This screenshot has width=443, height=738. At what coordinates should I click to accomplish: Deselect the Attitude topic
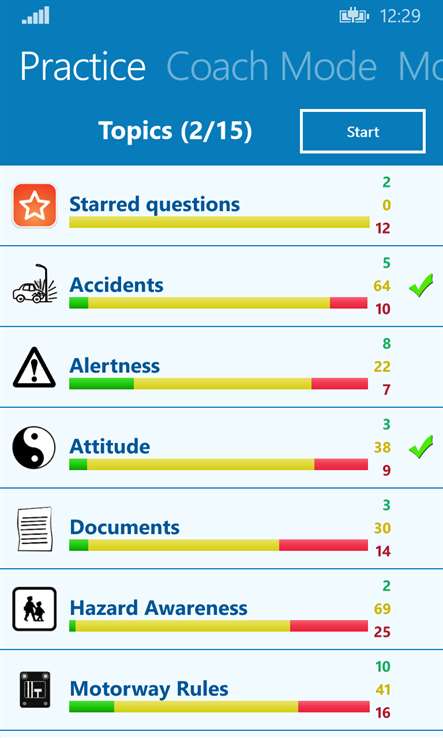pyautogui.click(x=221, y=448)
